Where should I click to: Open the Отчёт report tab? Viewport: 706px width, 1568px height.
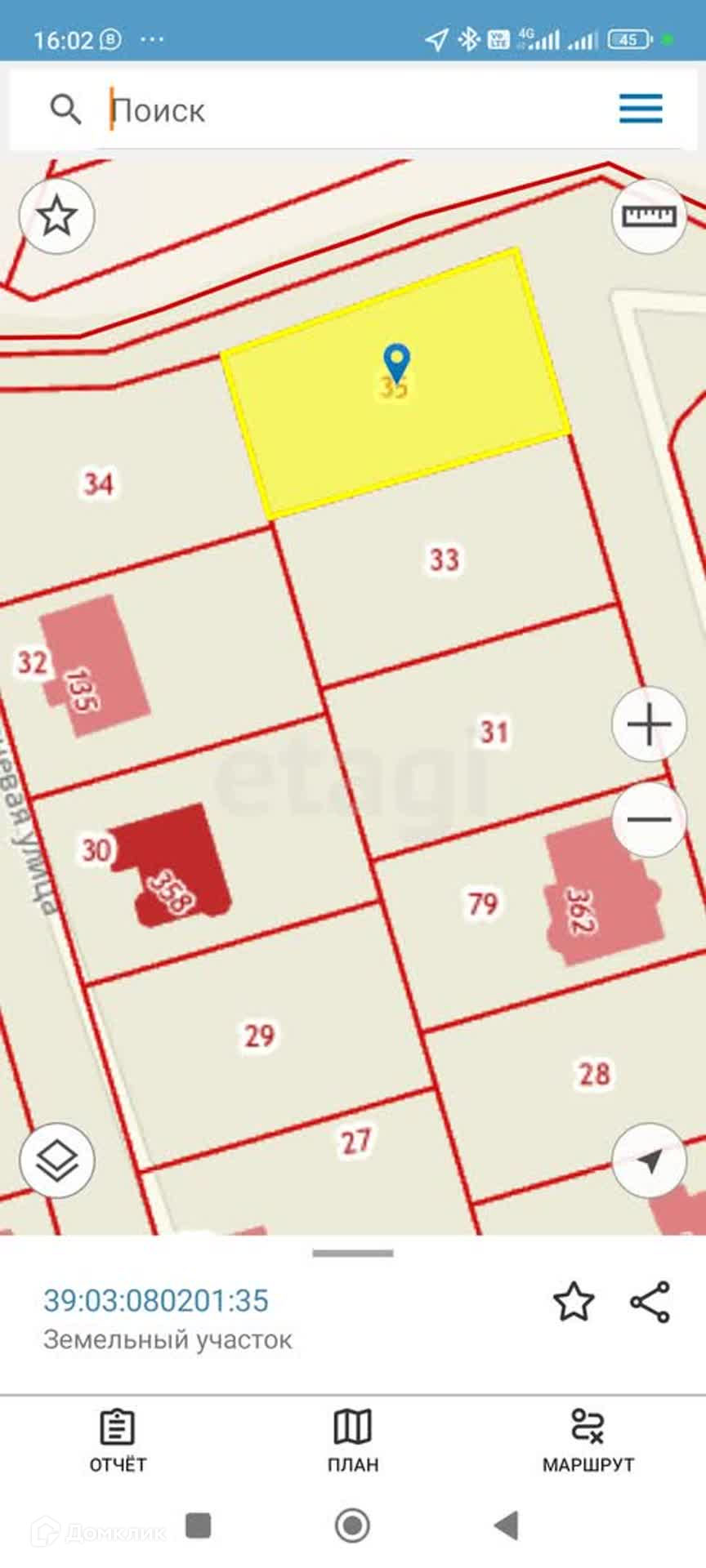point(118,1441)
